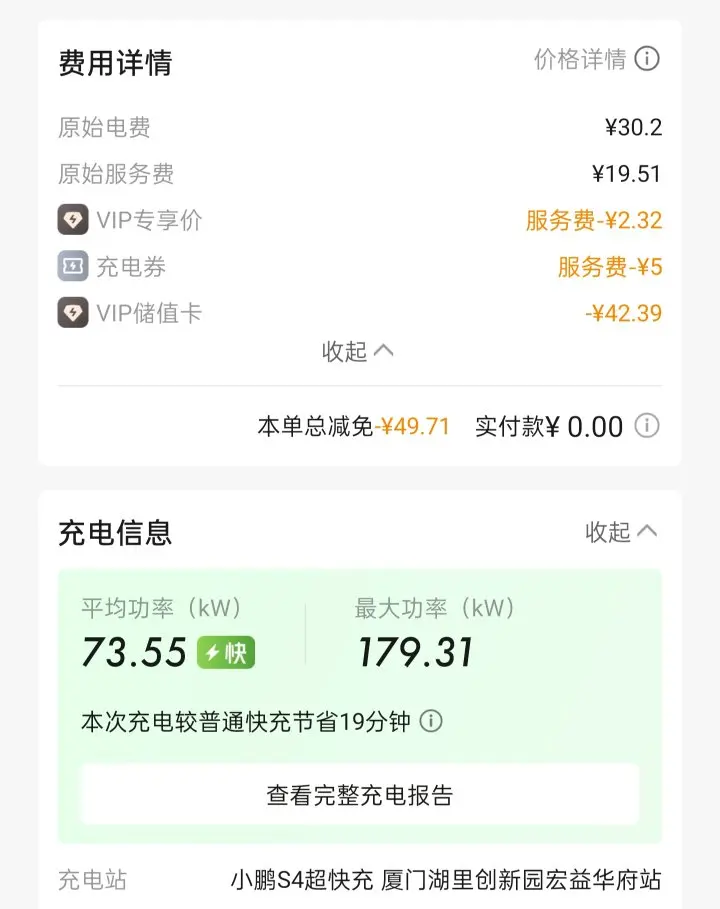720x909 pixels.
Task: Open 查看完整充电报告 button
Action: 360,795
